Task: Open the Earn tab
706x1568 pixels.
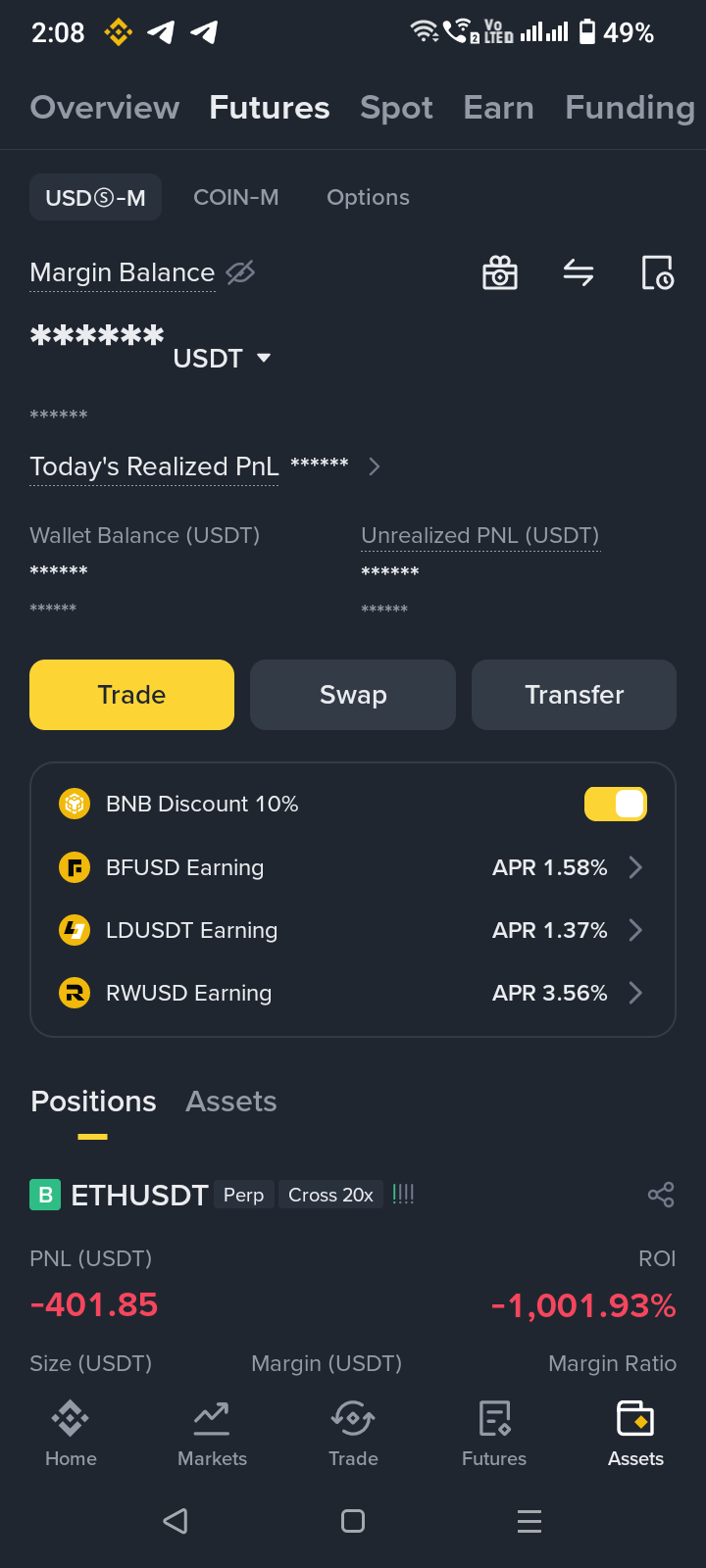Action: (x=498, y=108)
